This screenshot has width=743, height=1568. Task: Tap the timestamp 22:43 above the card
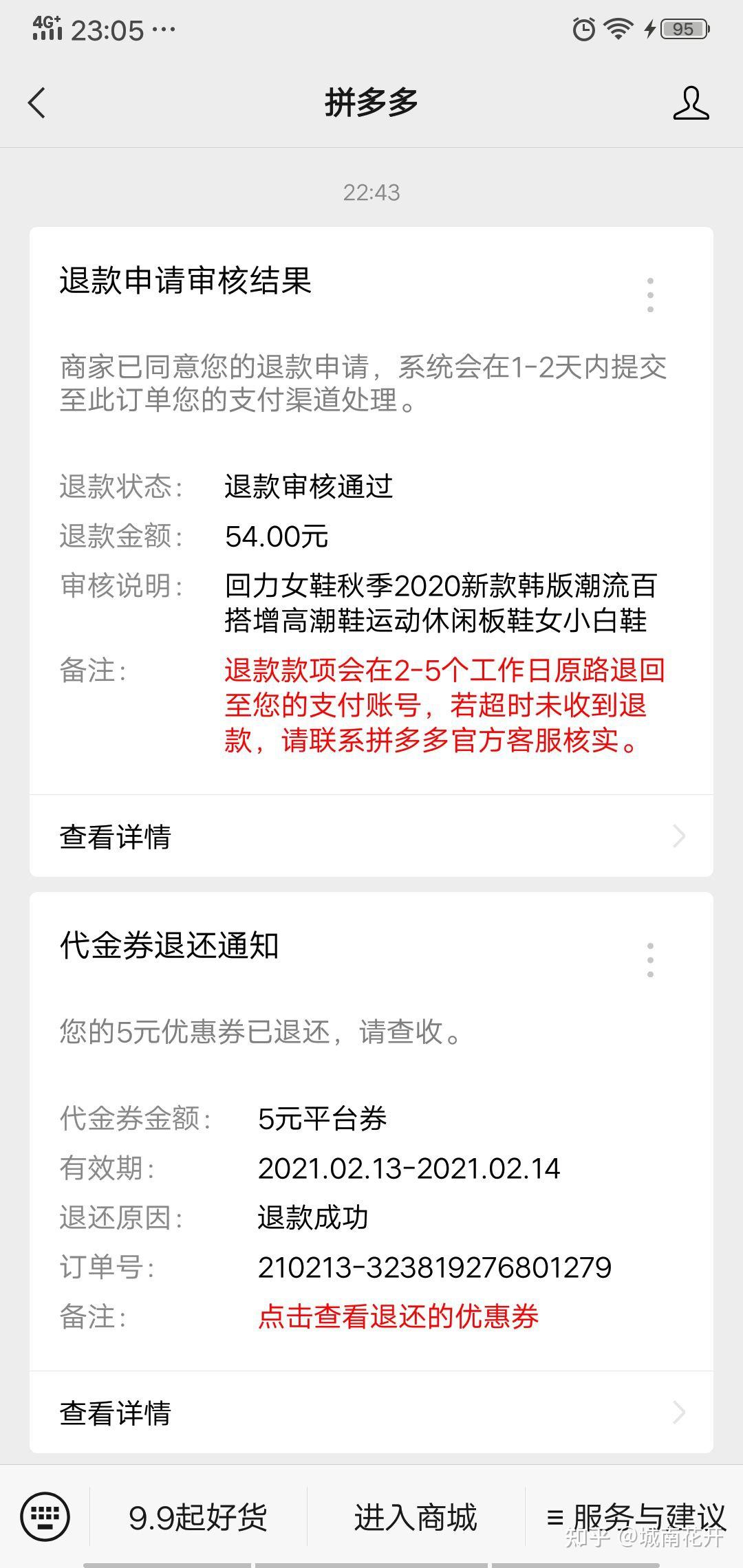click(x=371, y=193)
